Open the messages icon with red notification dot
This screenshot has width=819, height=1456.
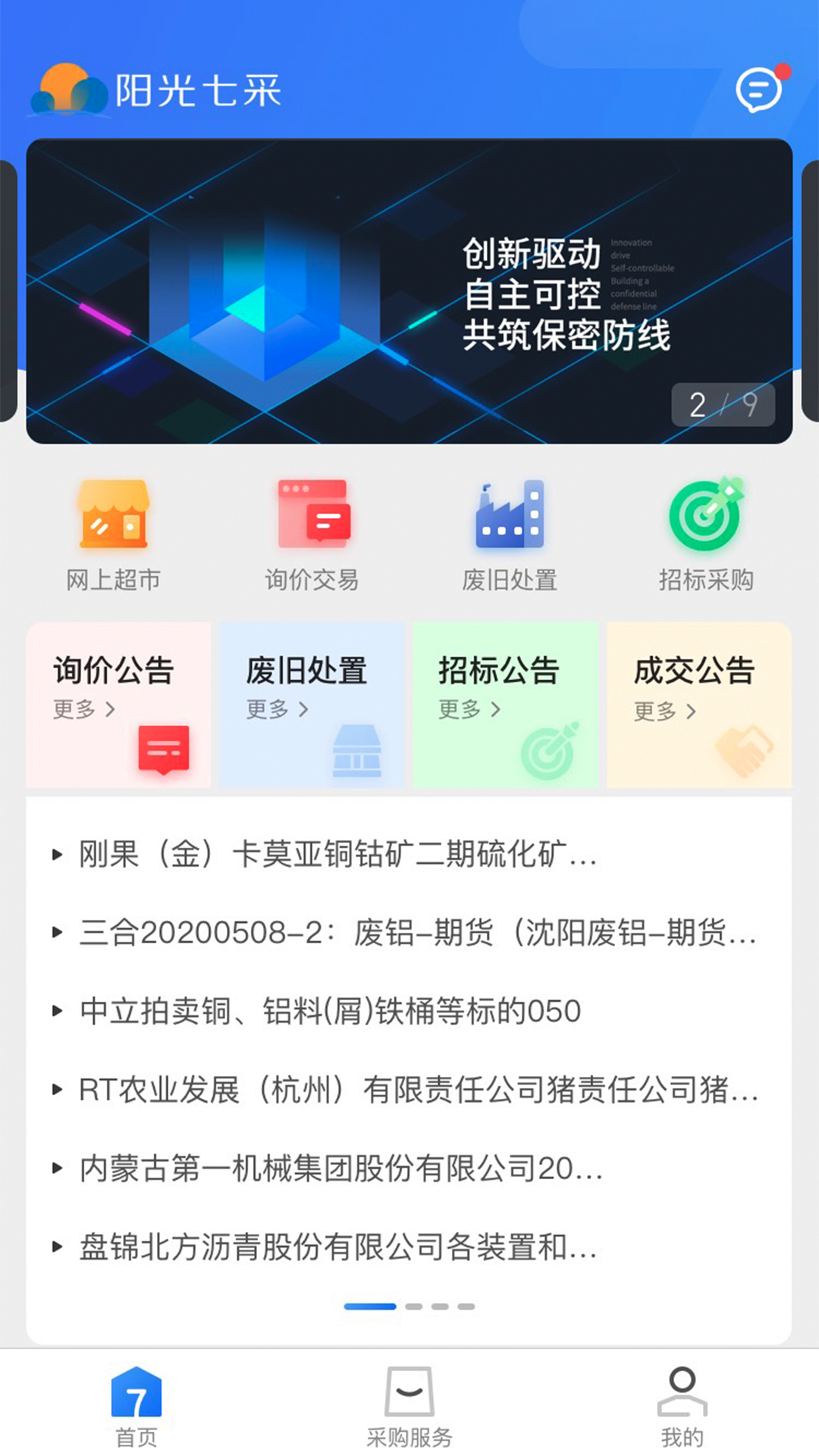tap(760, 89)
